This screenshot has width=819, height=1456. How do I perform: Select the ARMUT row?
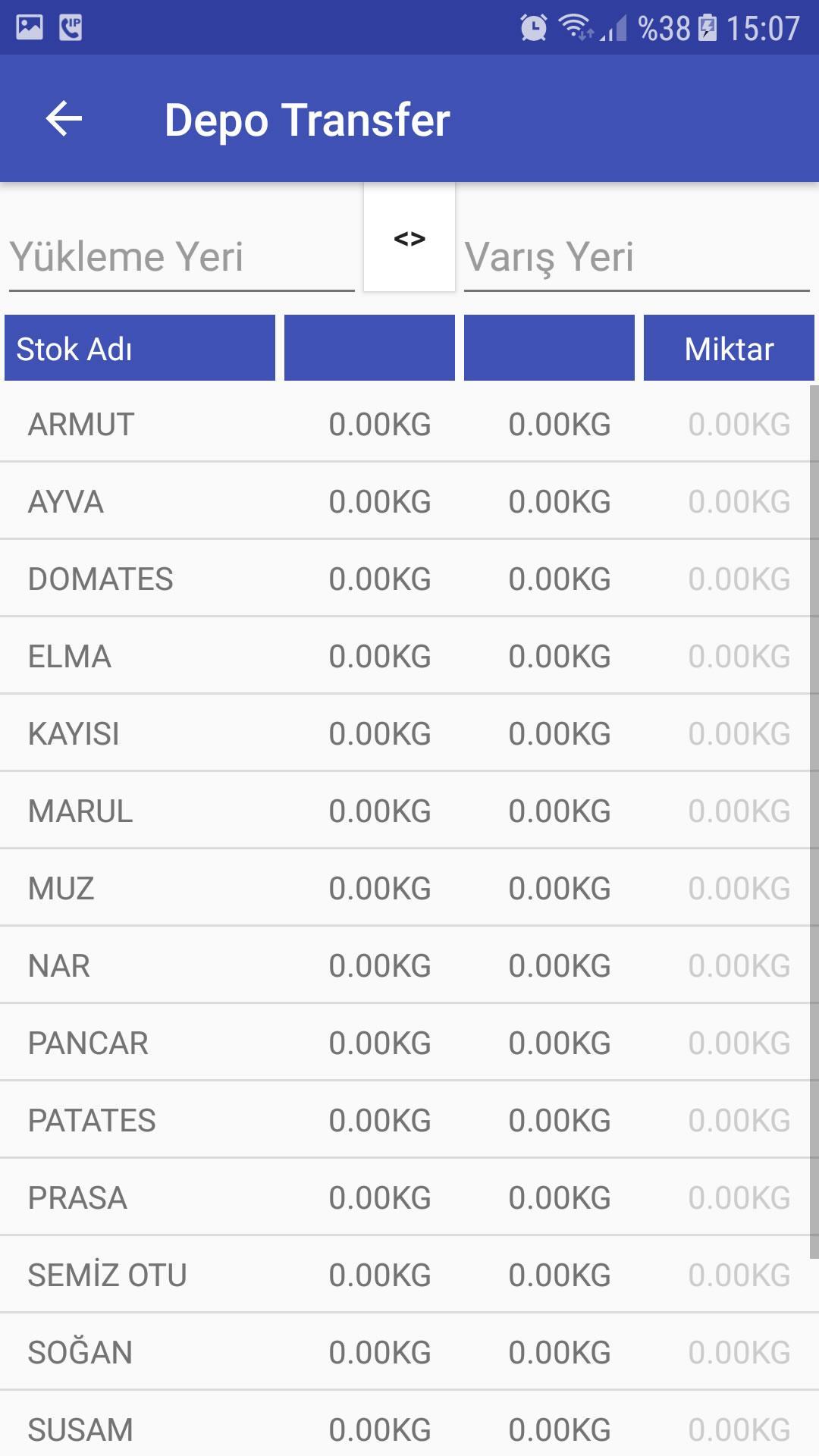point(409,424)
